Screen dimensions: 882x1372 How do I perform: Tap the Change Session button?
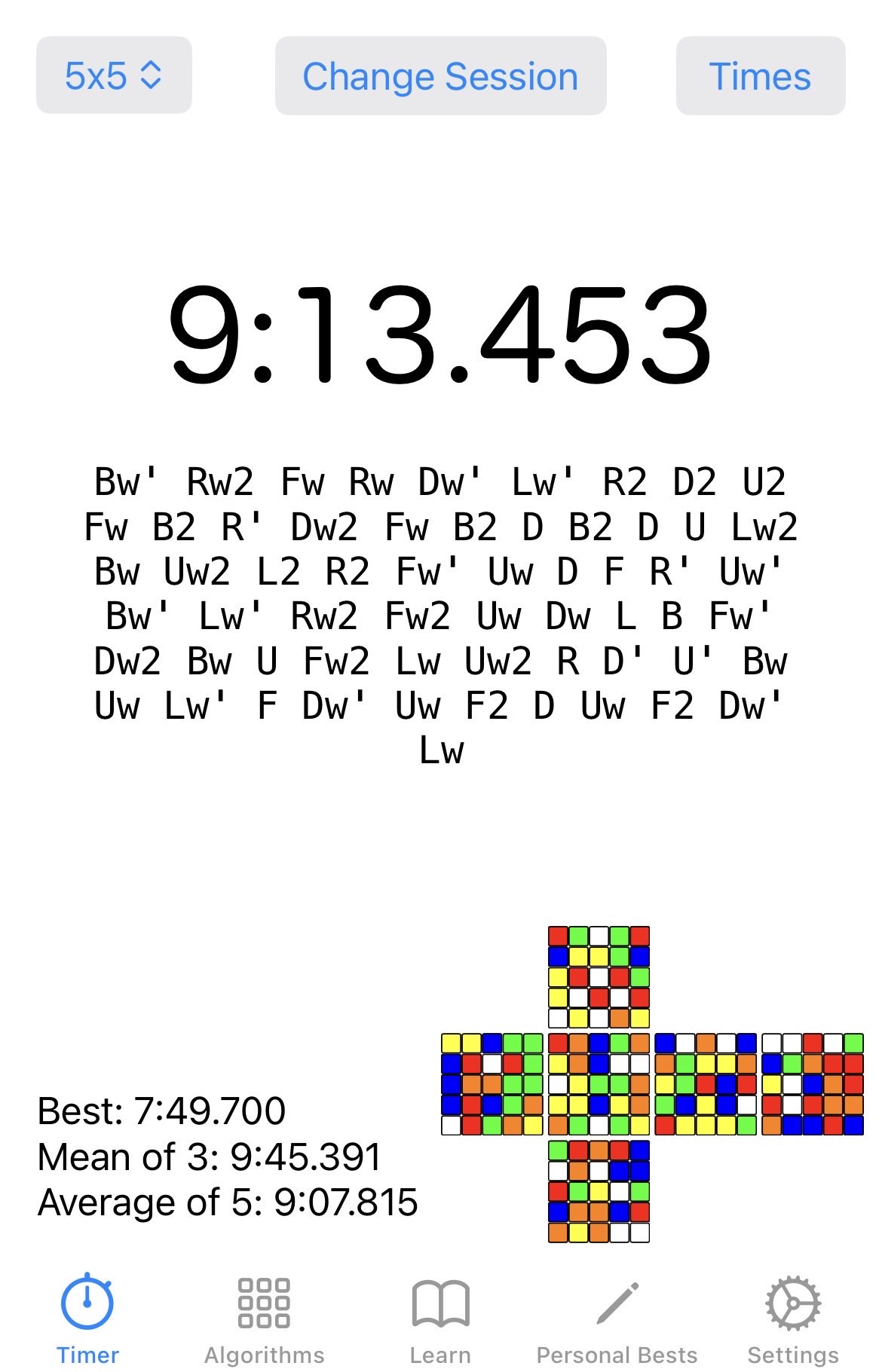440,76
